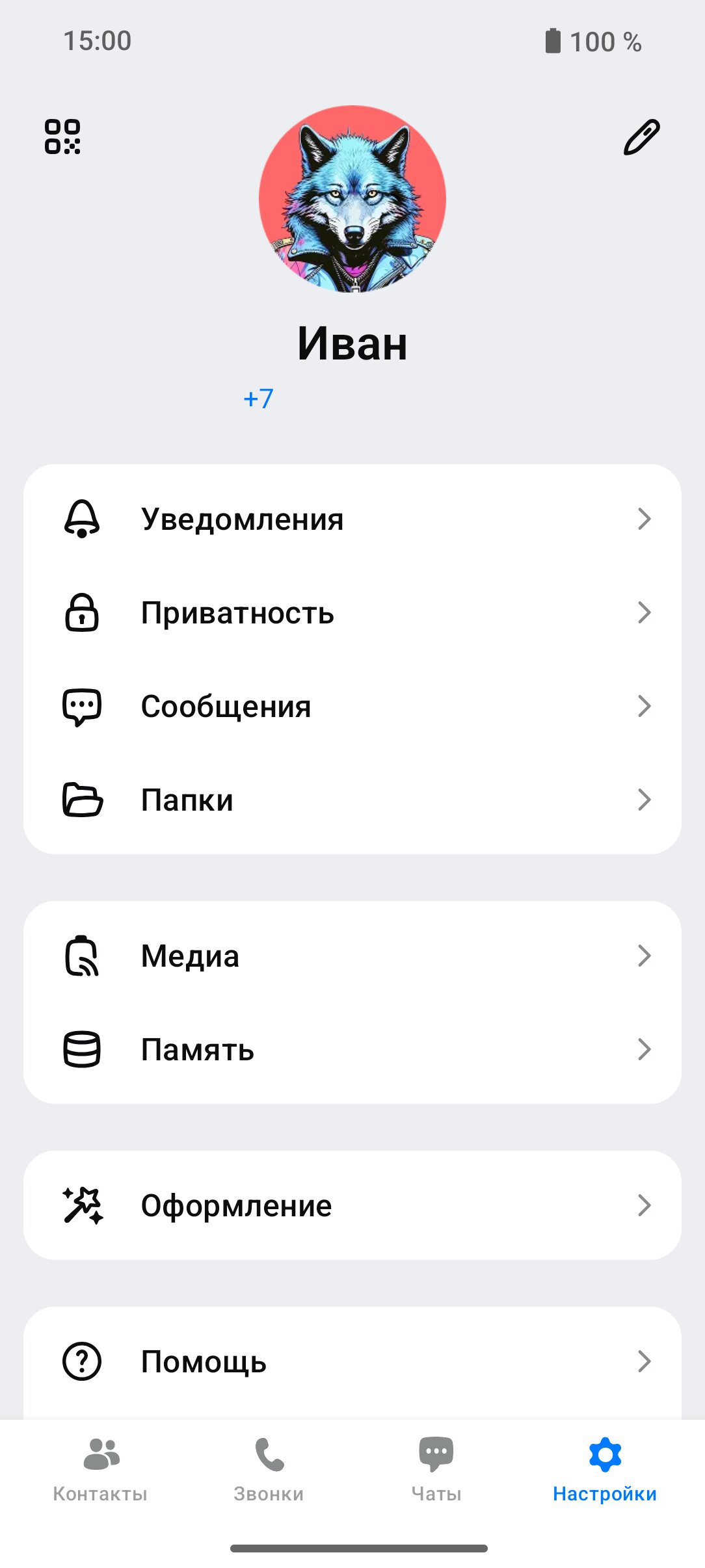Viewport: 705px width, 1568px height.
Task: Tap the phone number link +7
Action: click(258, 399)
